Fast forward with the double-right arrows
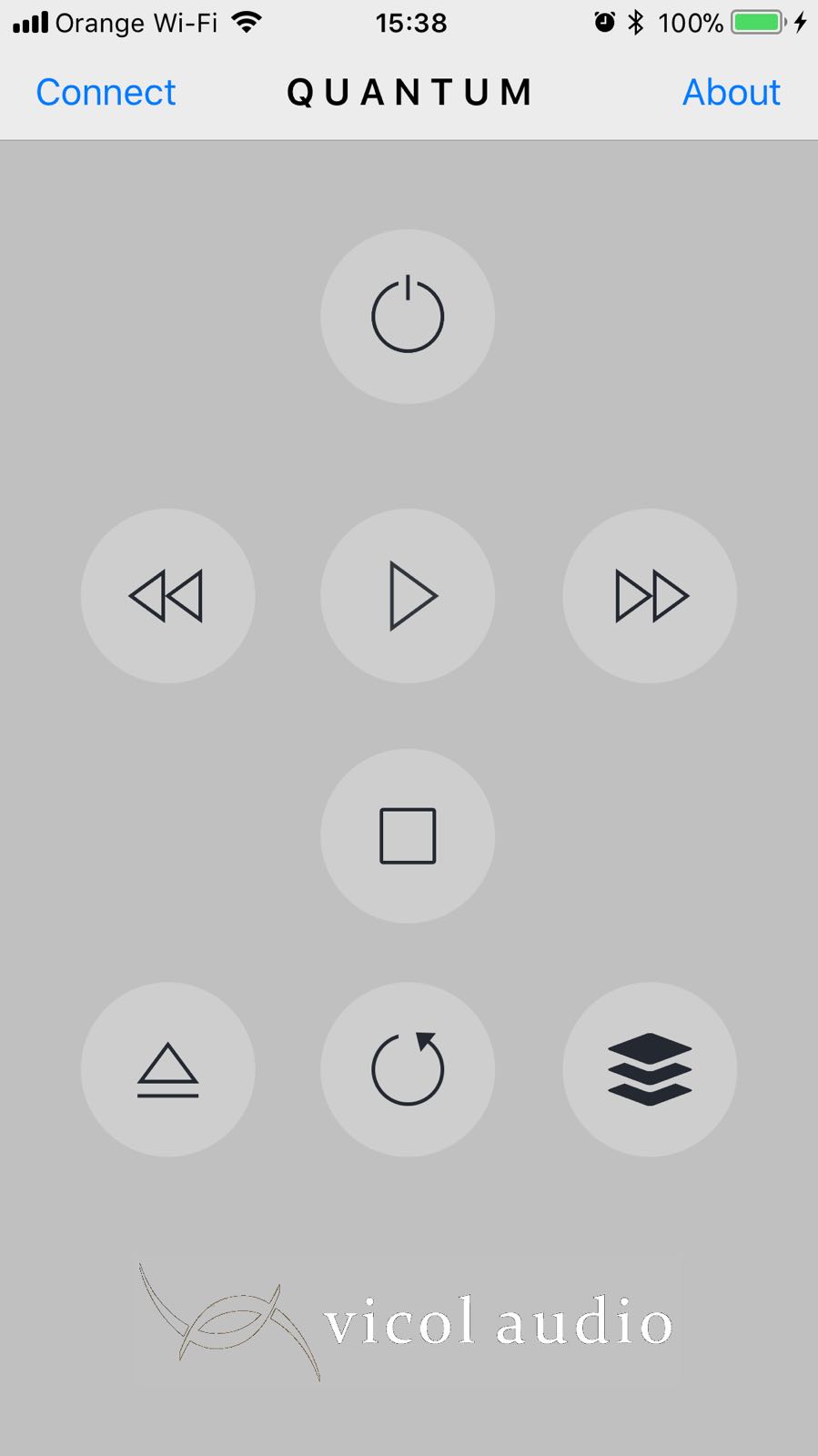This screenshot has width=818, height=1456. (650, 596)
